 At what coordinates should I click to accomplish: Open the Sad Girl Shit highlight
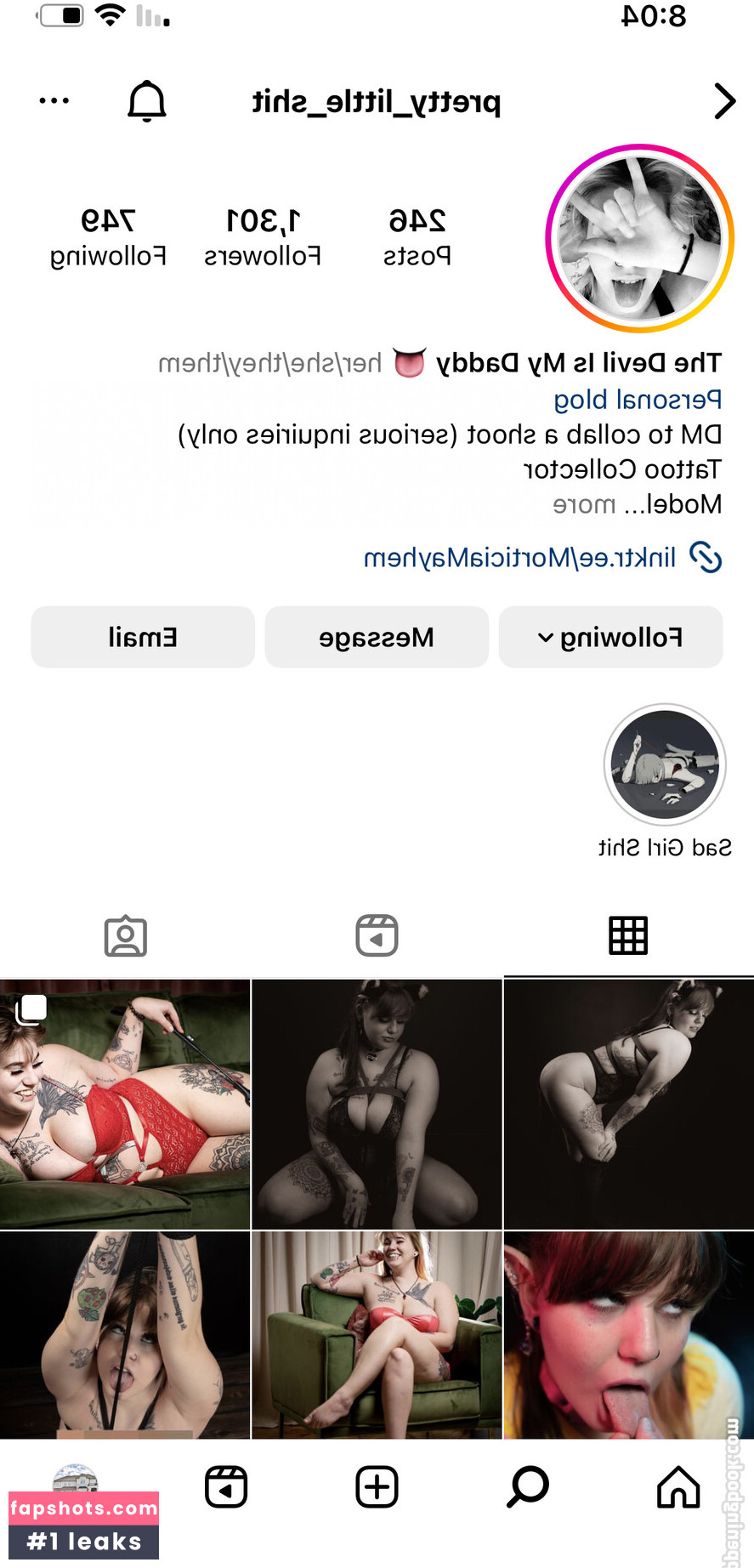point(665,765)
